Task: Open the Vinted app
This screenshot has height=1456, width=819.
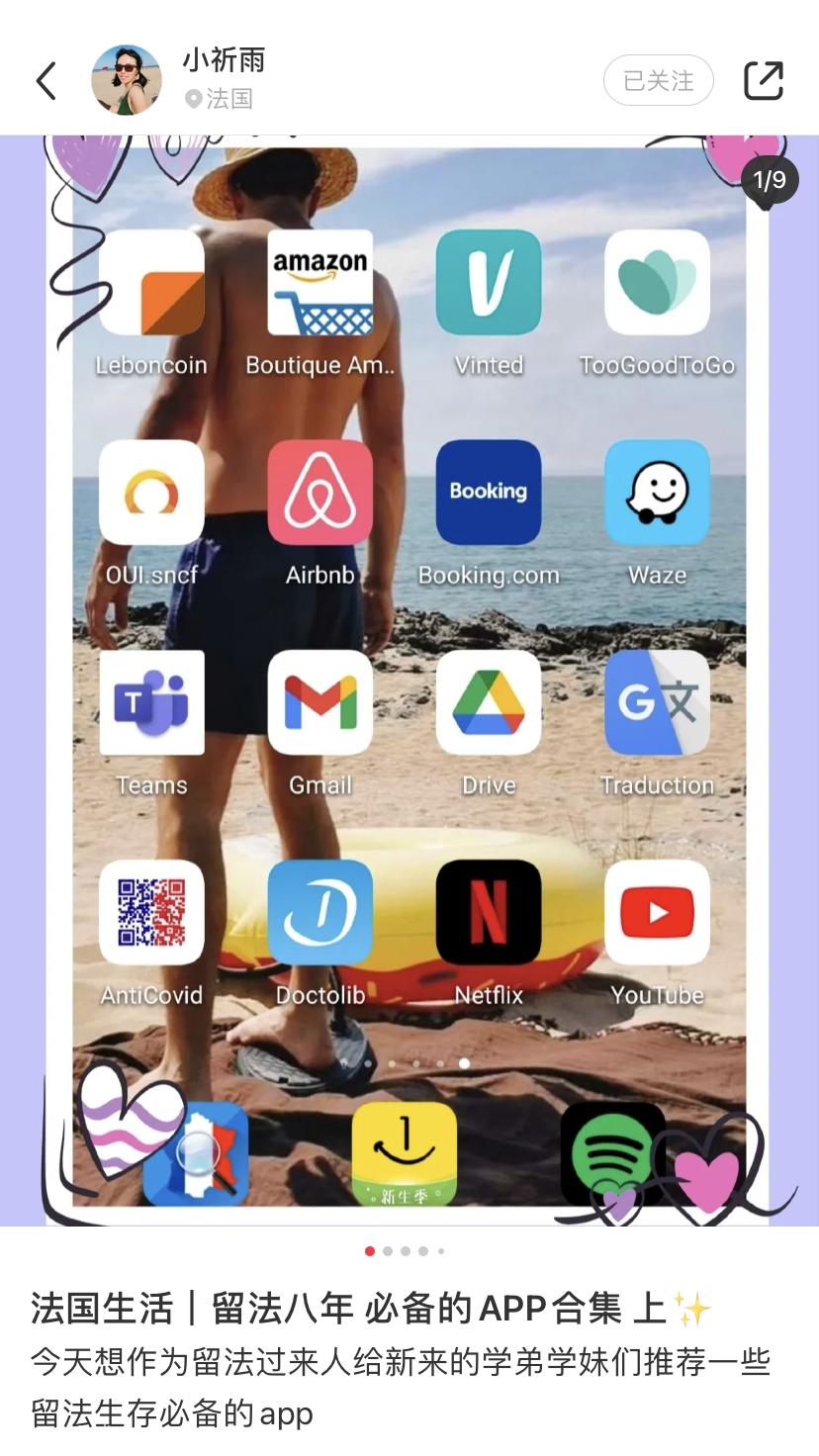Action: (488, 284)
